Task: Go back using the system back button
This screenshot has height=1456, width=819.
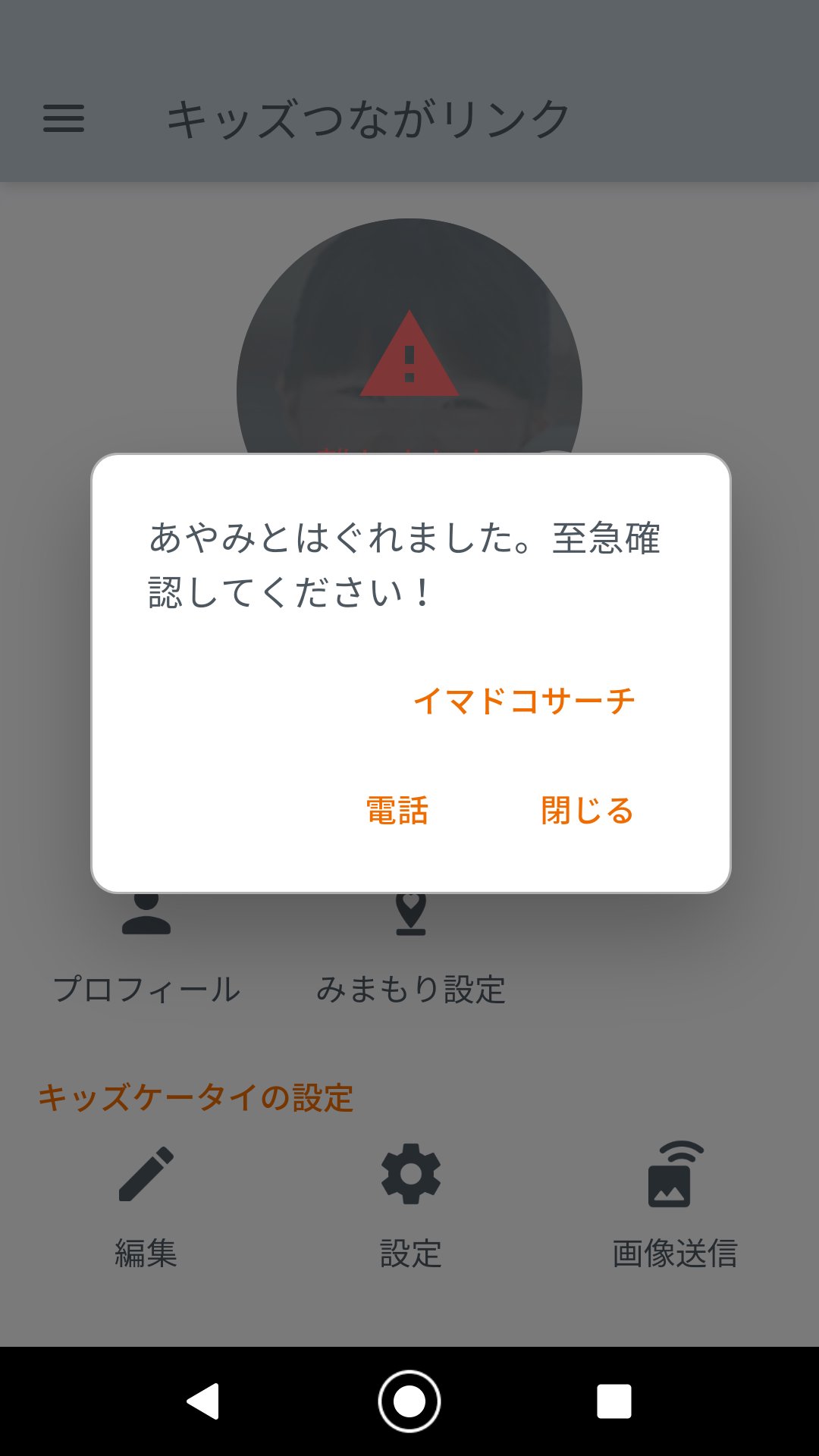Action: [x=203, y=1401]
